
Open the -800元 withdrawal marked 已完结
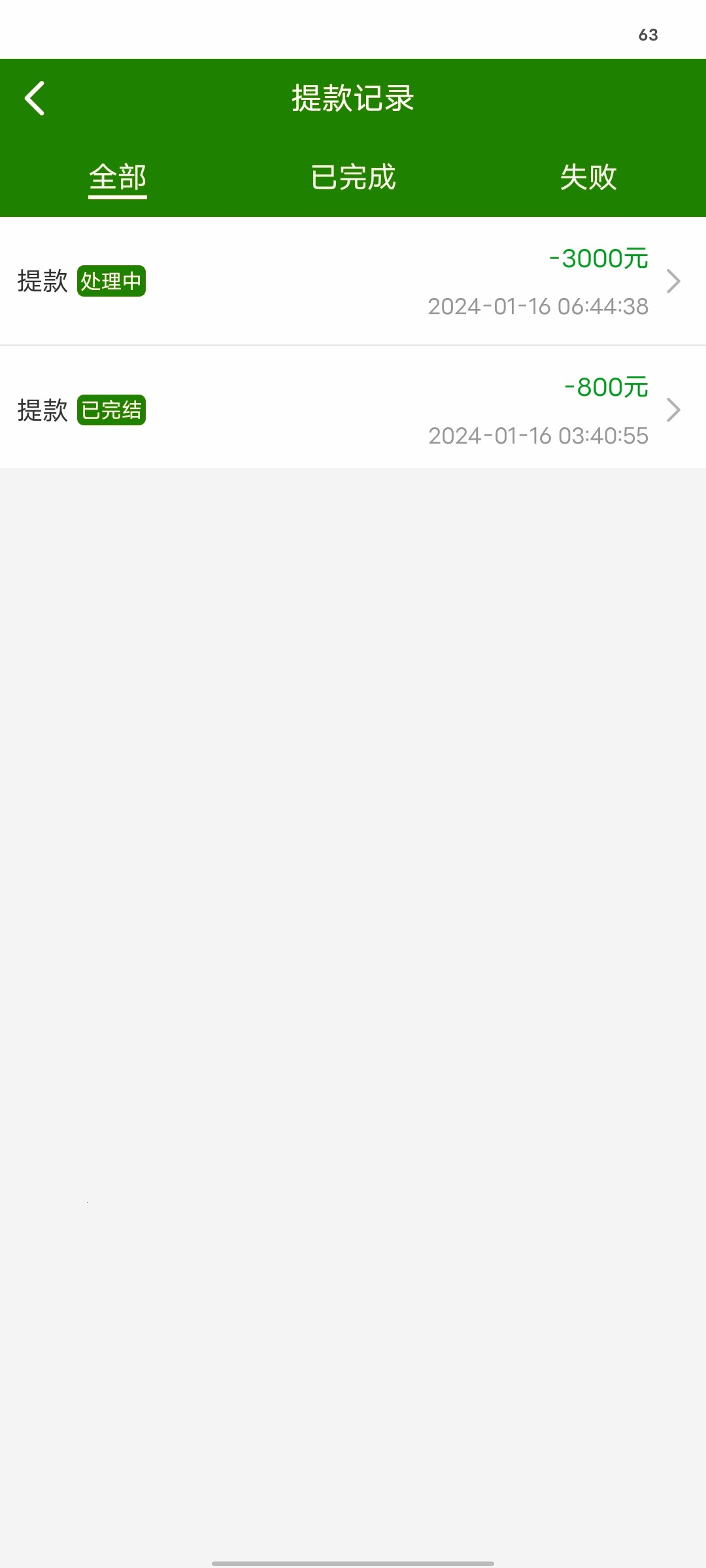click(353, 410)
